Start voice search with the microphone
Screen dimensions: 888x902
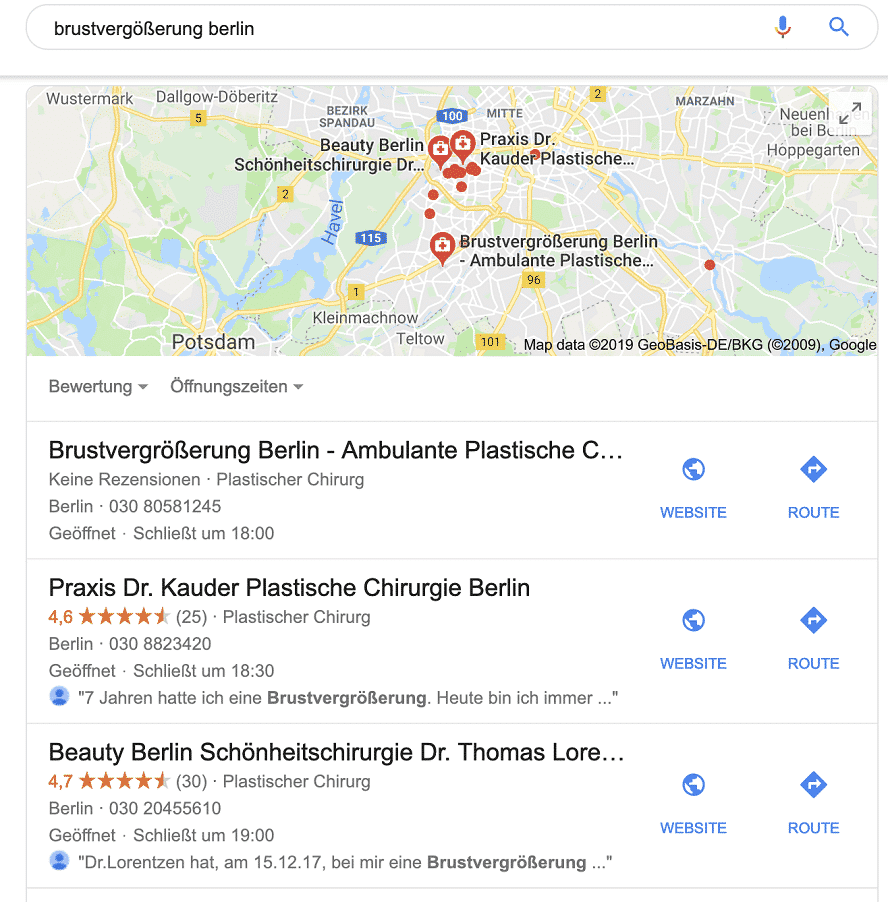(x=783, y=27)
